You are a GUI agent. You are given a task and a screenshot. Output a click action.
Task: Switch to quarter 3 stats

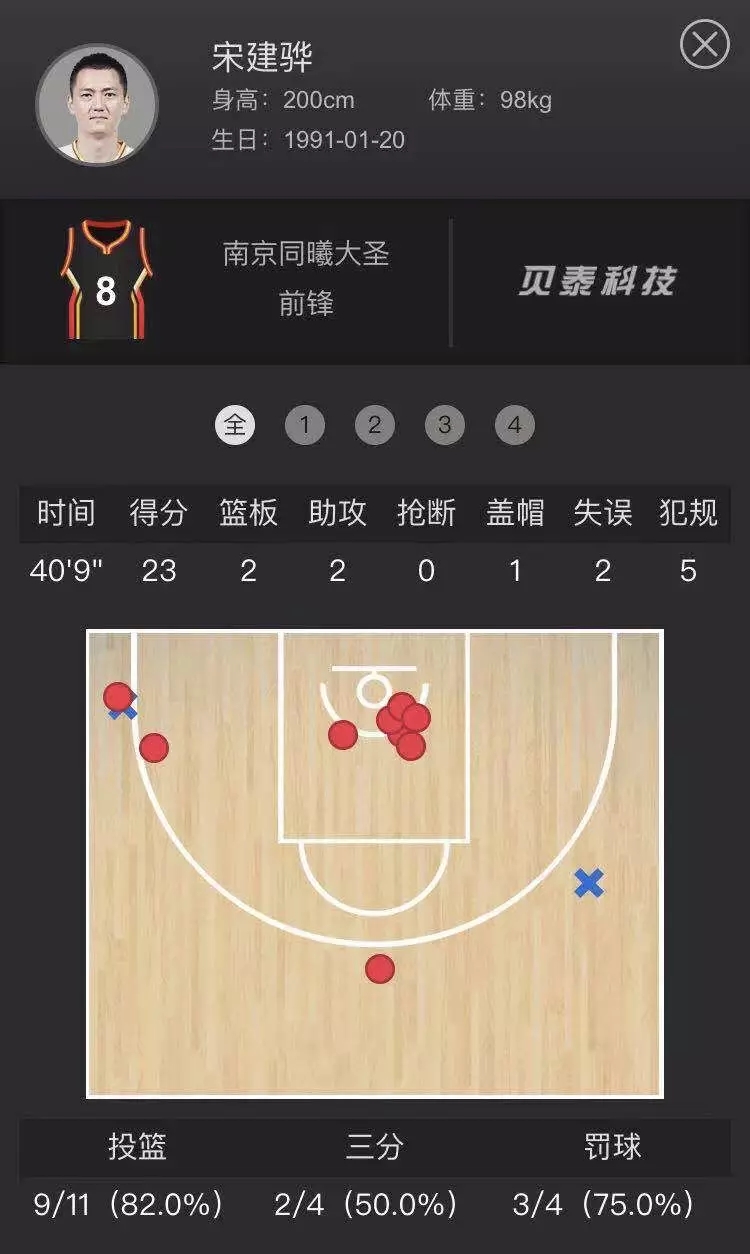[445, 426]
